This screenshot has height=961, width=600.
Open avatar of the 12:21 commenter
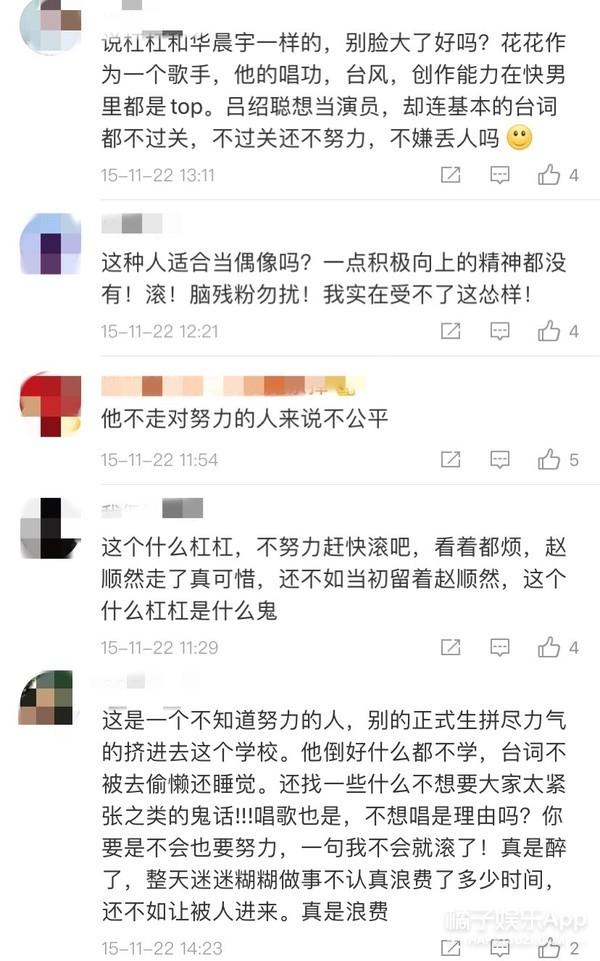tap(50, 242)
